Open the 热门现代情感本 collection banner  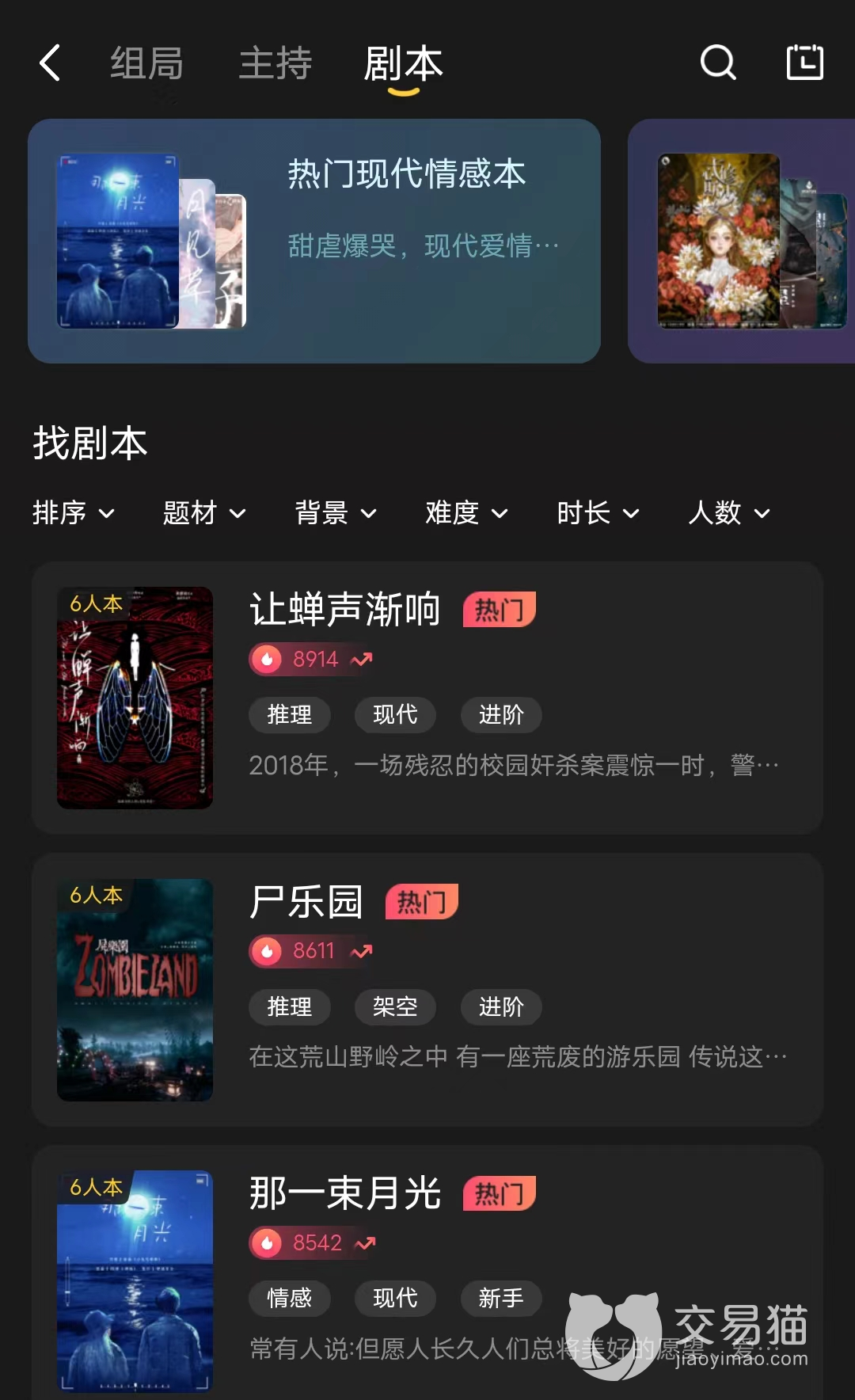point(314,241)
